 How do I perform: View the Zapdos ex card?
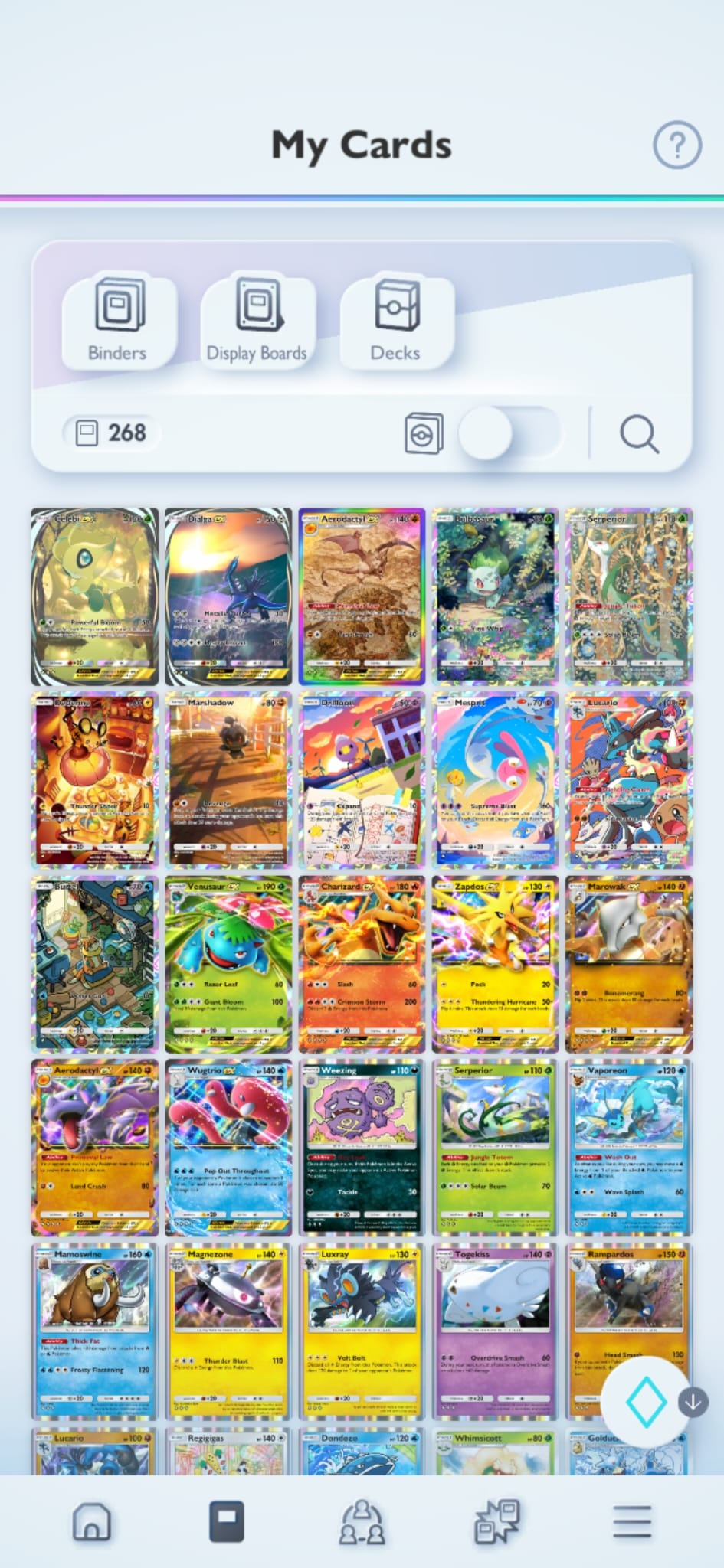coord(496,964)
